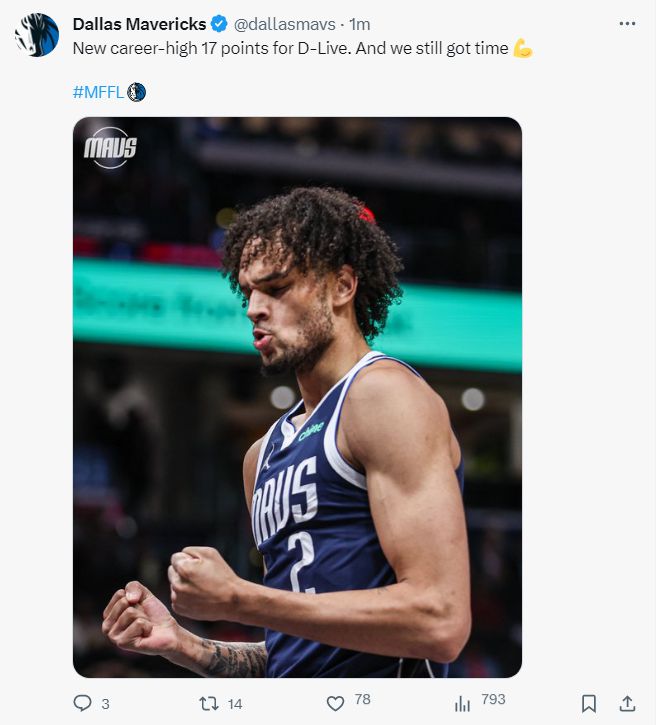Image resolution: width=657 pixels, height=725 pixels.
Task: Repost the Dallas Mavericks tweet
Action: click(x=210, y=703)
